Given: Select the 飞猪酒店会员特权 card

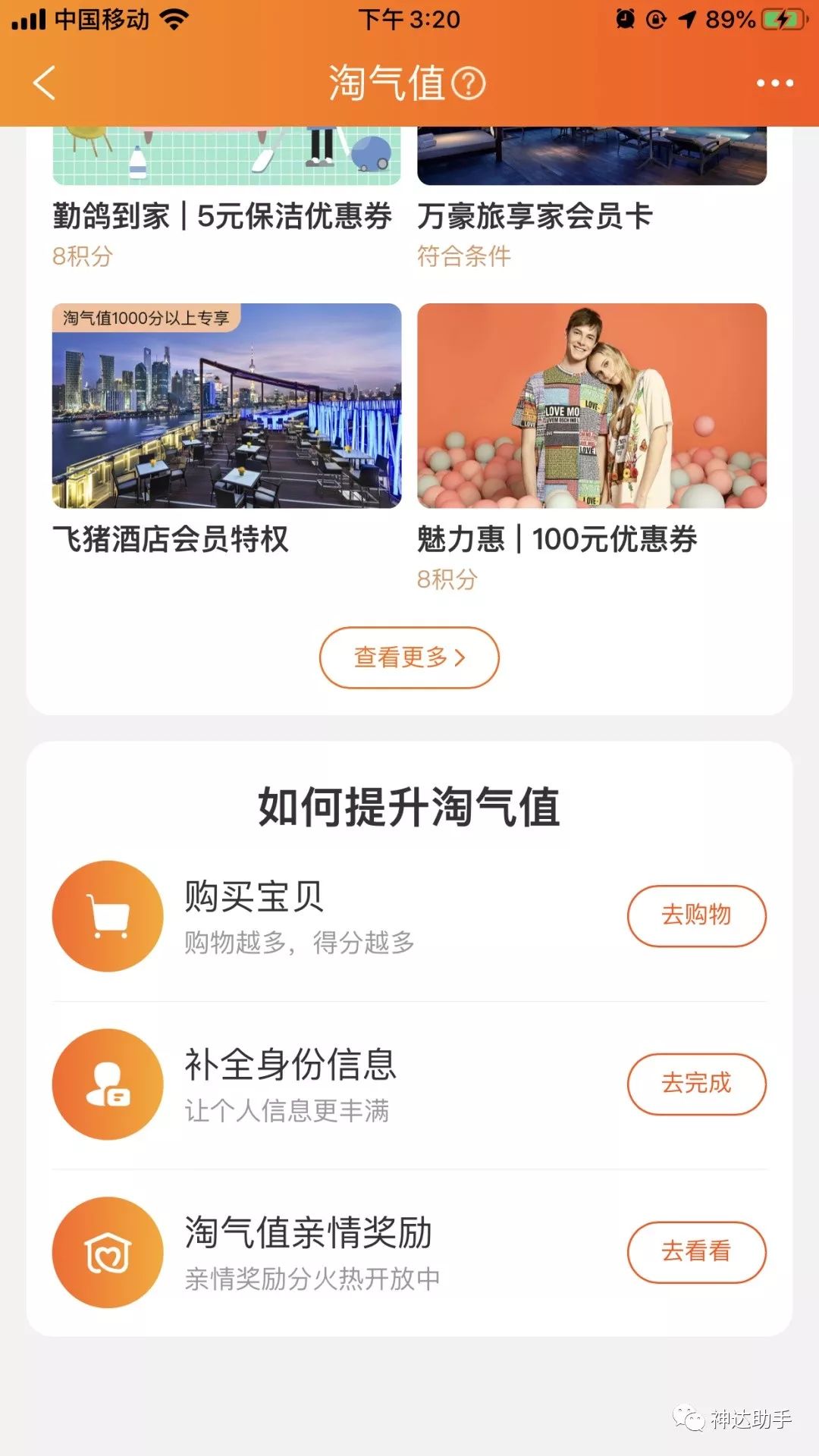Looking at the screenshot, I should click(x=224, y=406).
